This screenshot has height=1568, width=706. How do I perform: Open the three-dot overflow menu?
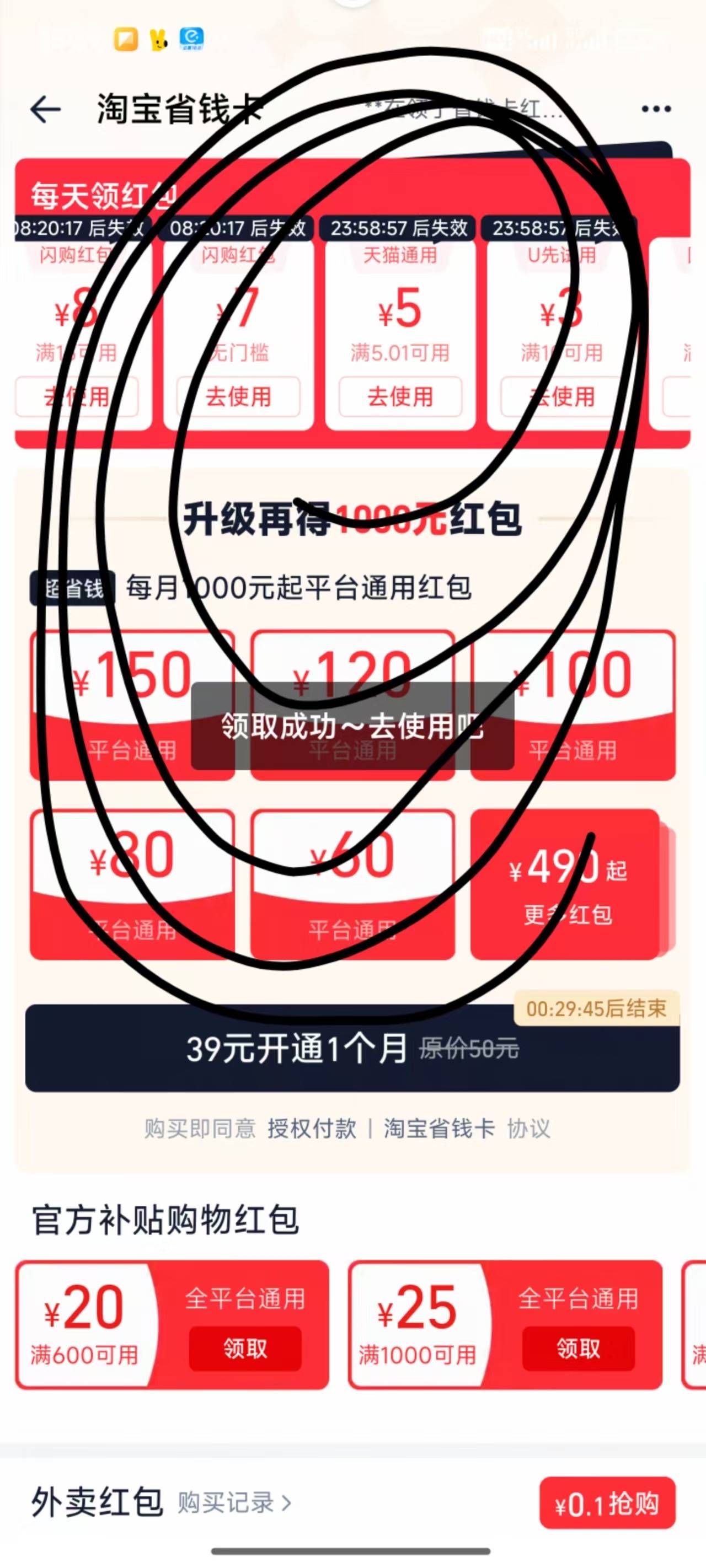click(x=656, y=110)
